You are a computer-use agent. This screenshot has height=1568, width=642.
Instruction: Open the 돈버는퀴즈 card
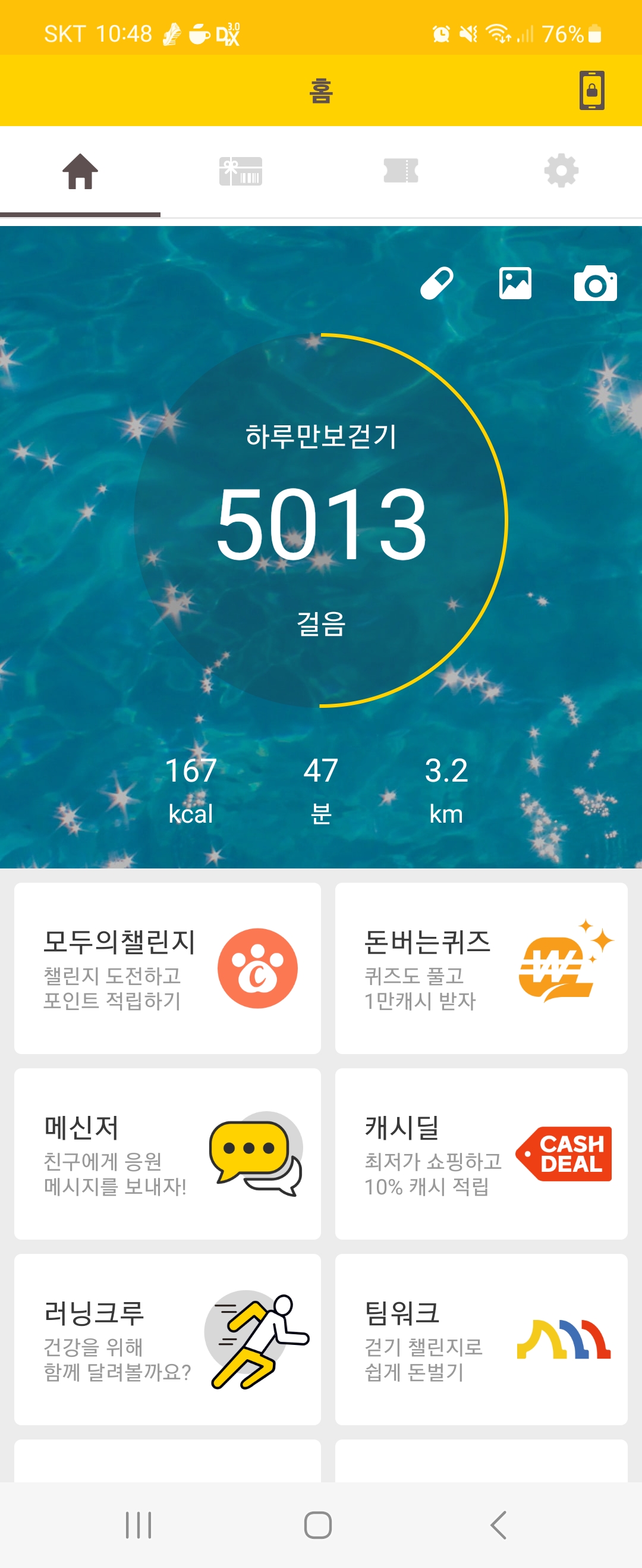(x=481, y=968)
